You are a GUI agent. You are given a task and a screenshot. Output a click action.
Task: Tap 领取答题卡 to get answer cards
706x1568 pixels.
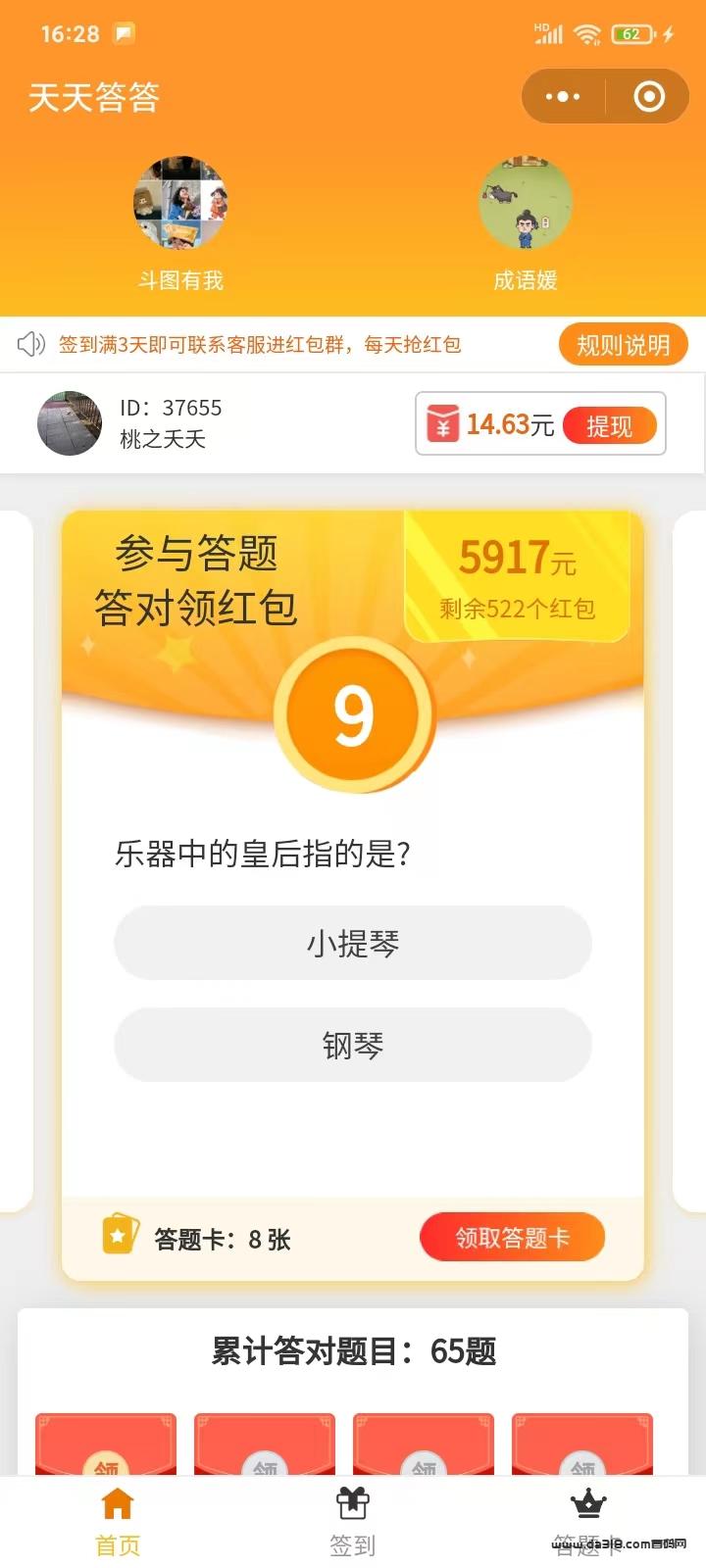click(512, 1238)
